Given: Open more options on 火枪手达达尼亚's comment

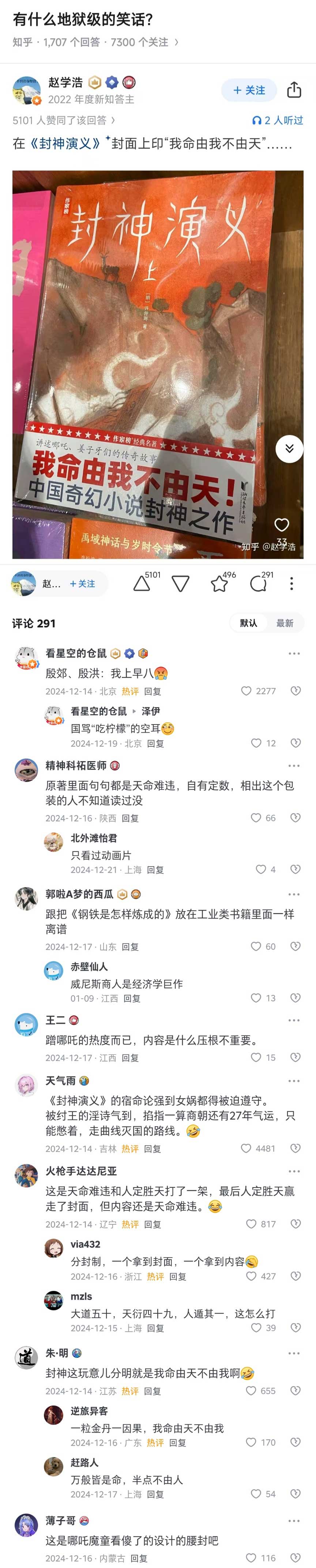Looking at the screenshot, I should (294, 1171).
